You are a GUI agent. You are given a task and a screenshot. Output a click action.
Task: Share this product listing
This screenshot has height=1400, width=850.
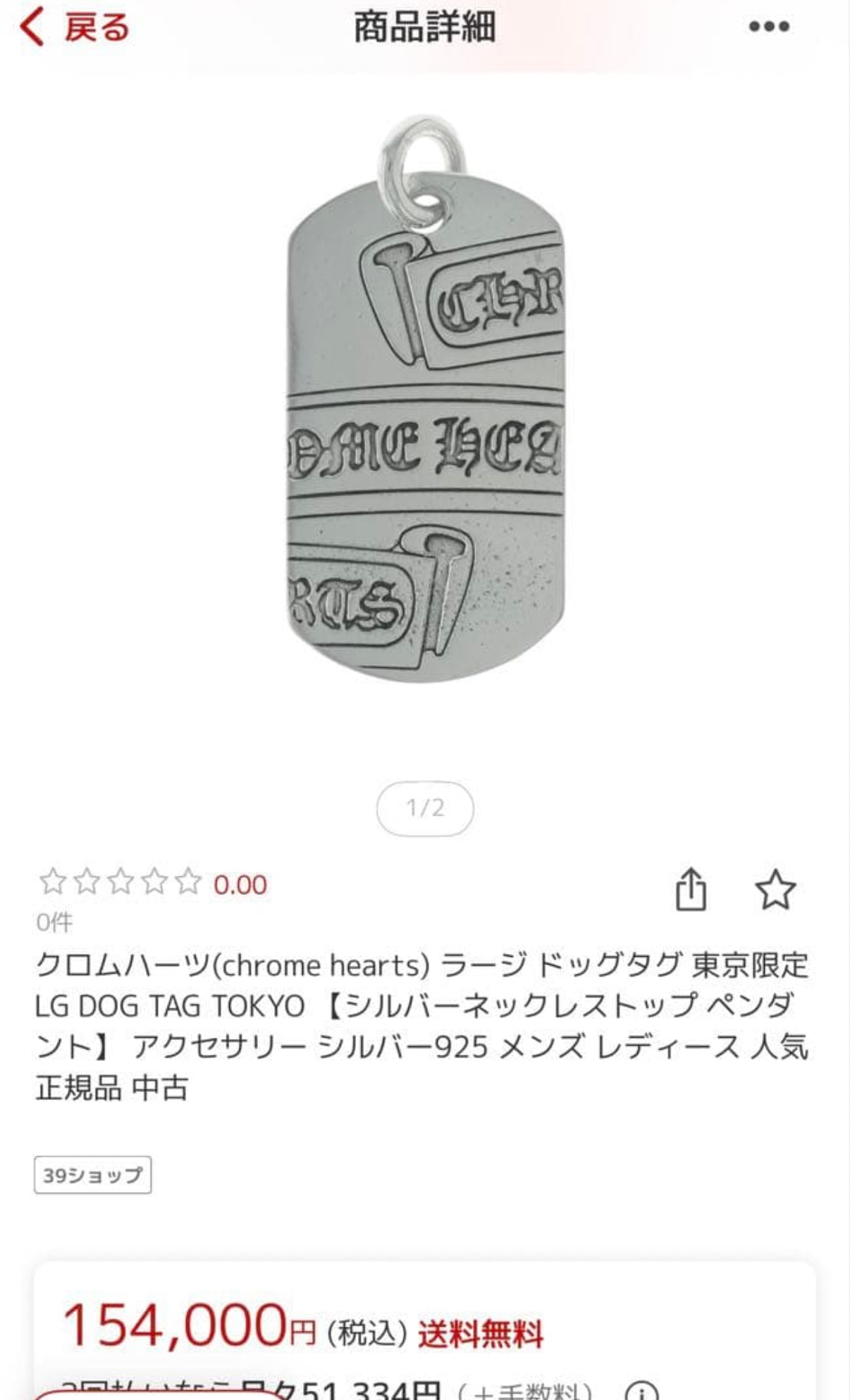click(691, 889)
